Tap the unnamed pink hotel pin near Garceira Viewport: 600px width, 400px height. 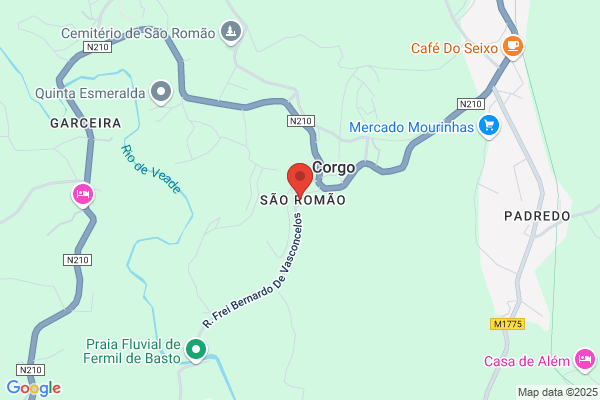83,195
